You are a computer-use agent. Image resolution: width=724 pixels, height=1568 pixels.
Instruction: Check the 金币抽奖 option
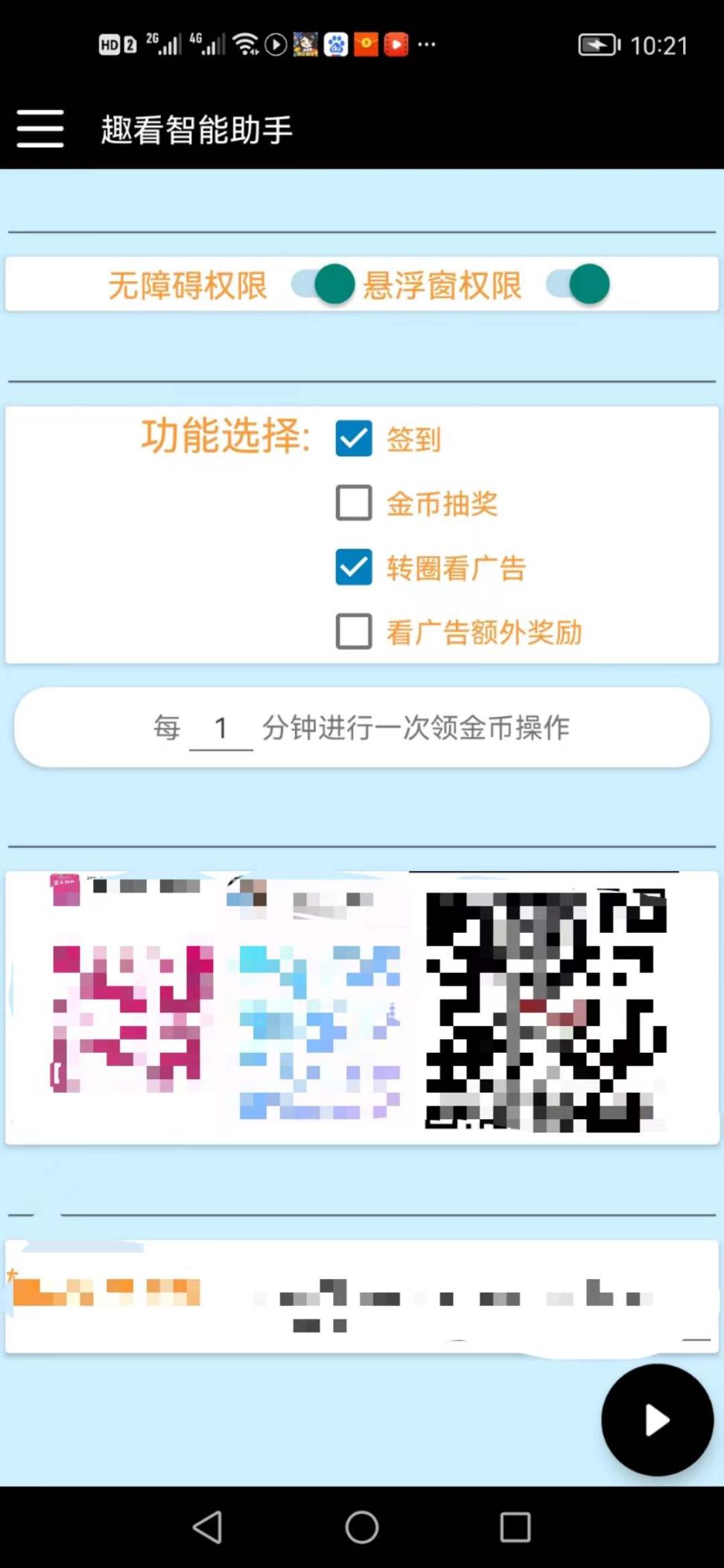[x=354, y=503]
